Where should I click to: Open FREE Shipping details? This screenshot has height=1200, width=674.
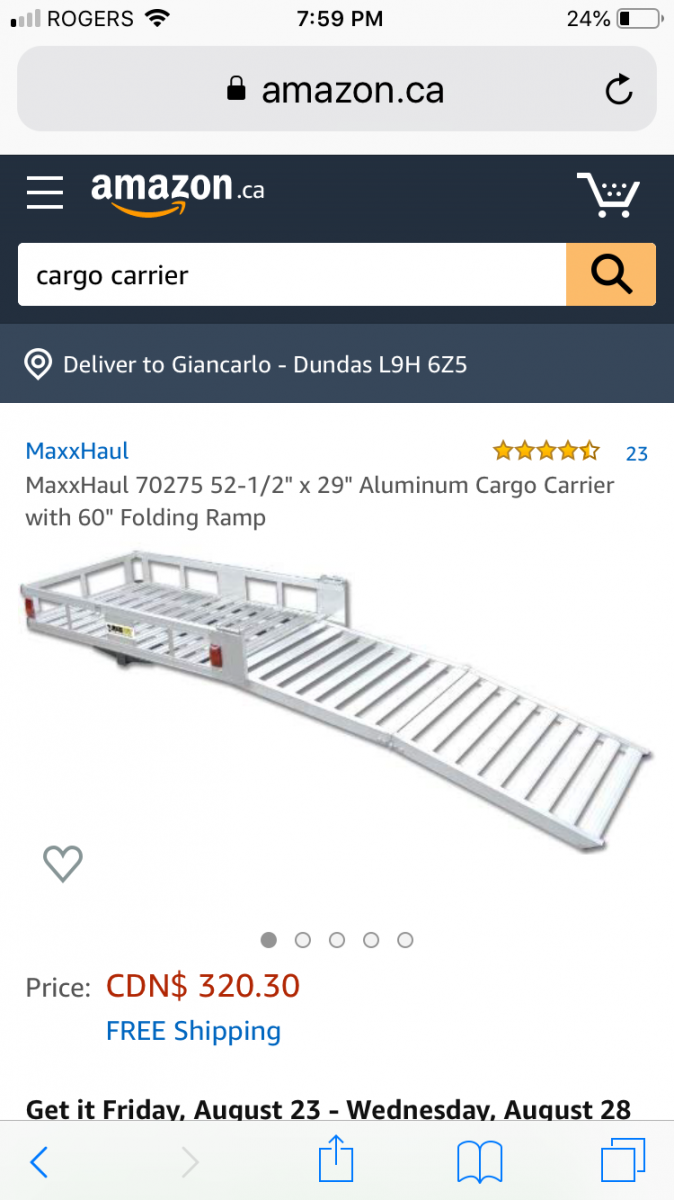point(193,1031)
